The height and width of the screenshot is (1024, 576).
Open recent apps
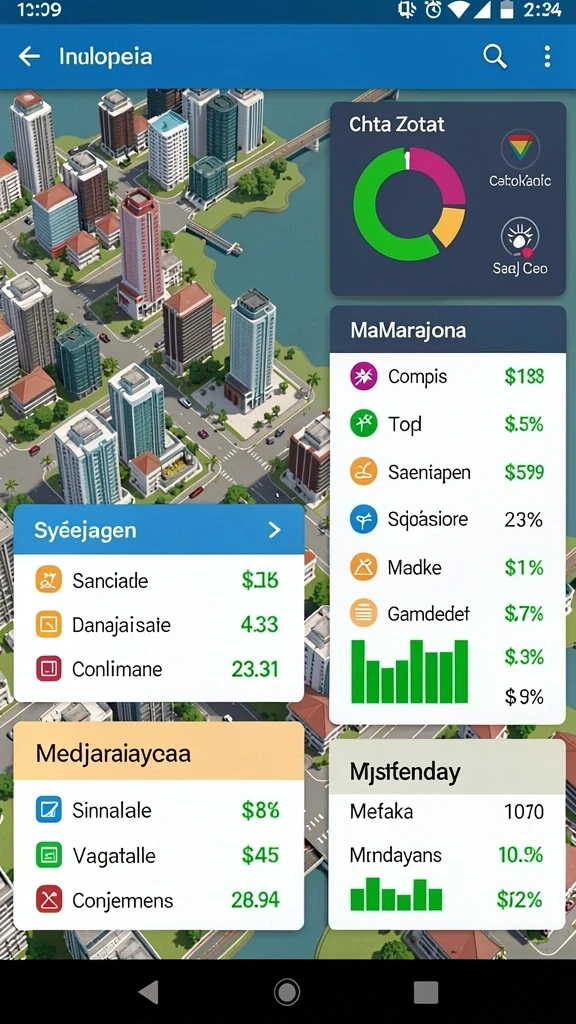point(426,993)
